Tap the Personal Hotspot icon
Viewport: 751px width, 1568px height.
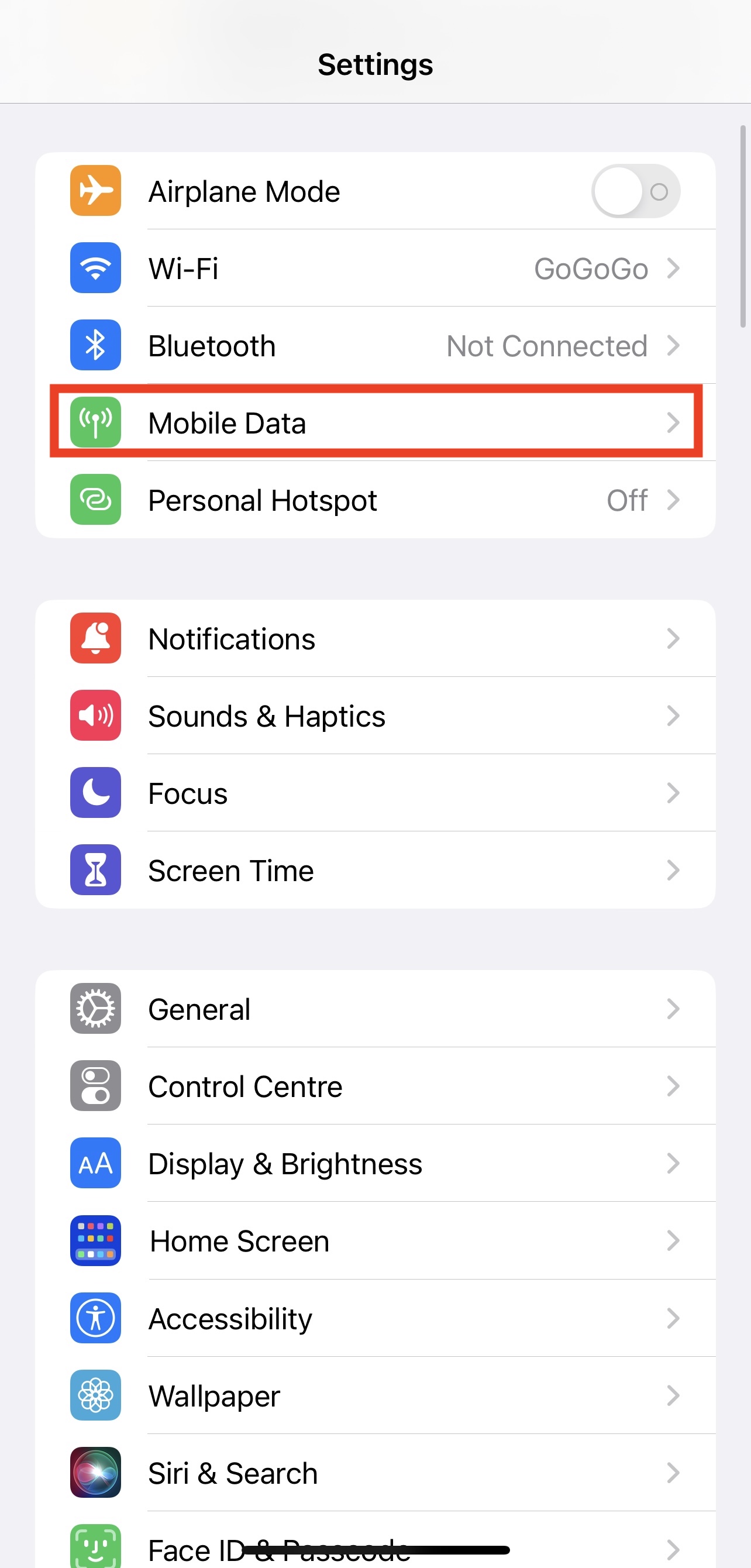(95, 500)
